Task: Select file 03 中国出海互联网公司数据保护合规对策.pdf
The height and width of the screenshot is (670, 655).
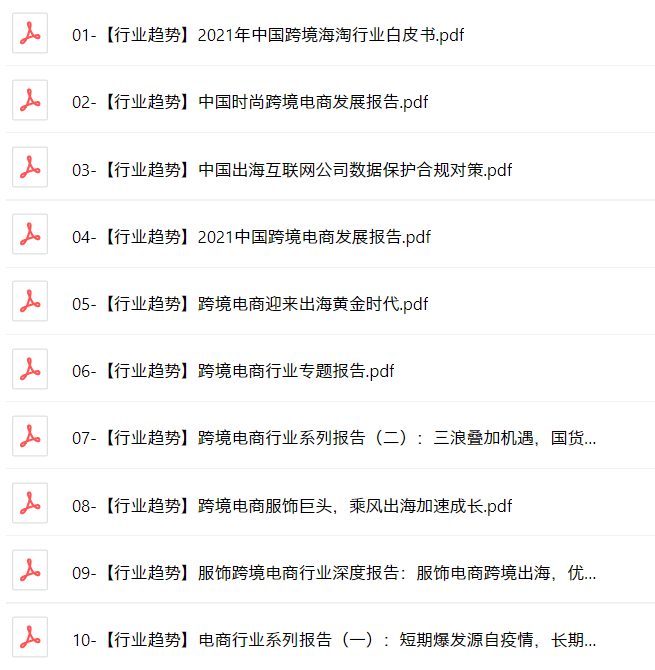Action: pyautogui.click(x=291, y=169)
